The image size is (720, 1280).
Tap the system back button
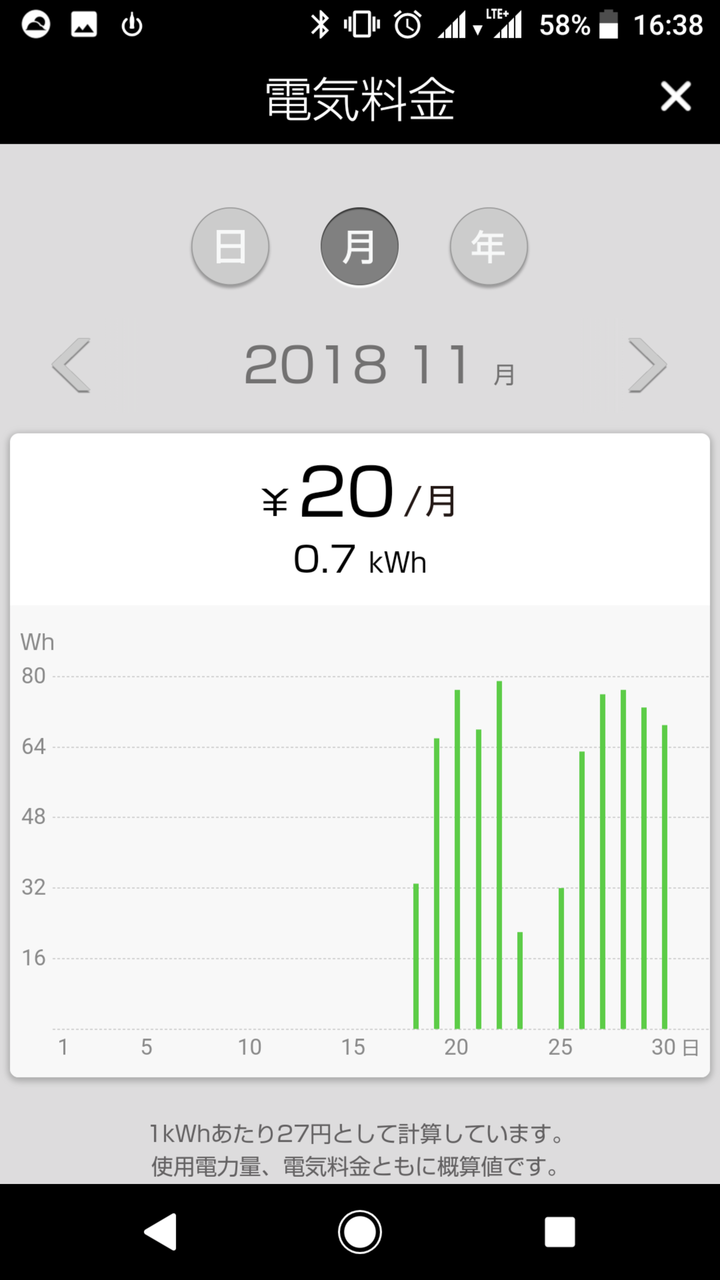pos(160,1232)
